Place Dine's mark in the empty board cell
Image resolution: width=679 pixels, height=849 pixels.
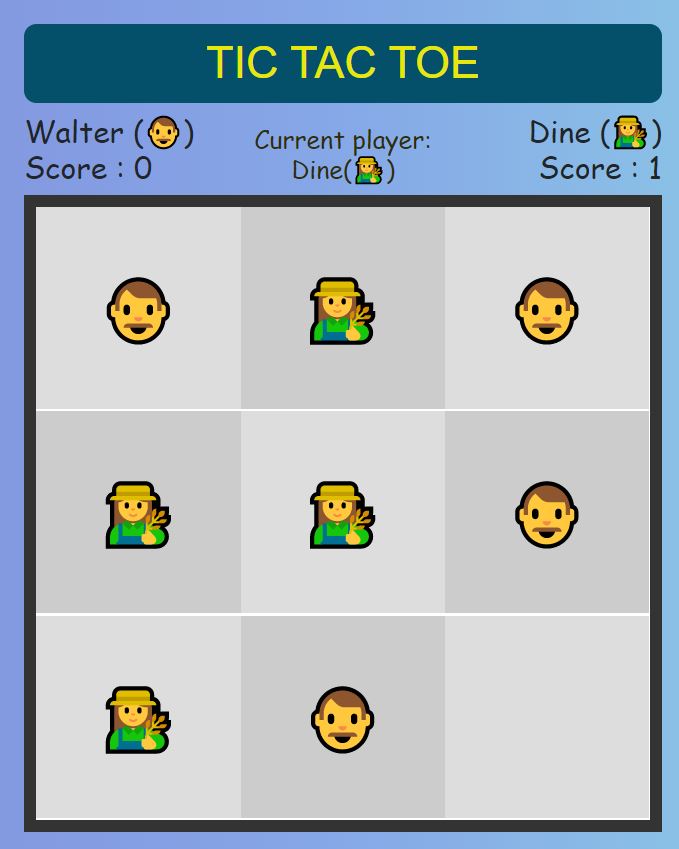point(547,717)
